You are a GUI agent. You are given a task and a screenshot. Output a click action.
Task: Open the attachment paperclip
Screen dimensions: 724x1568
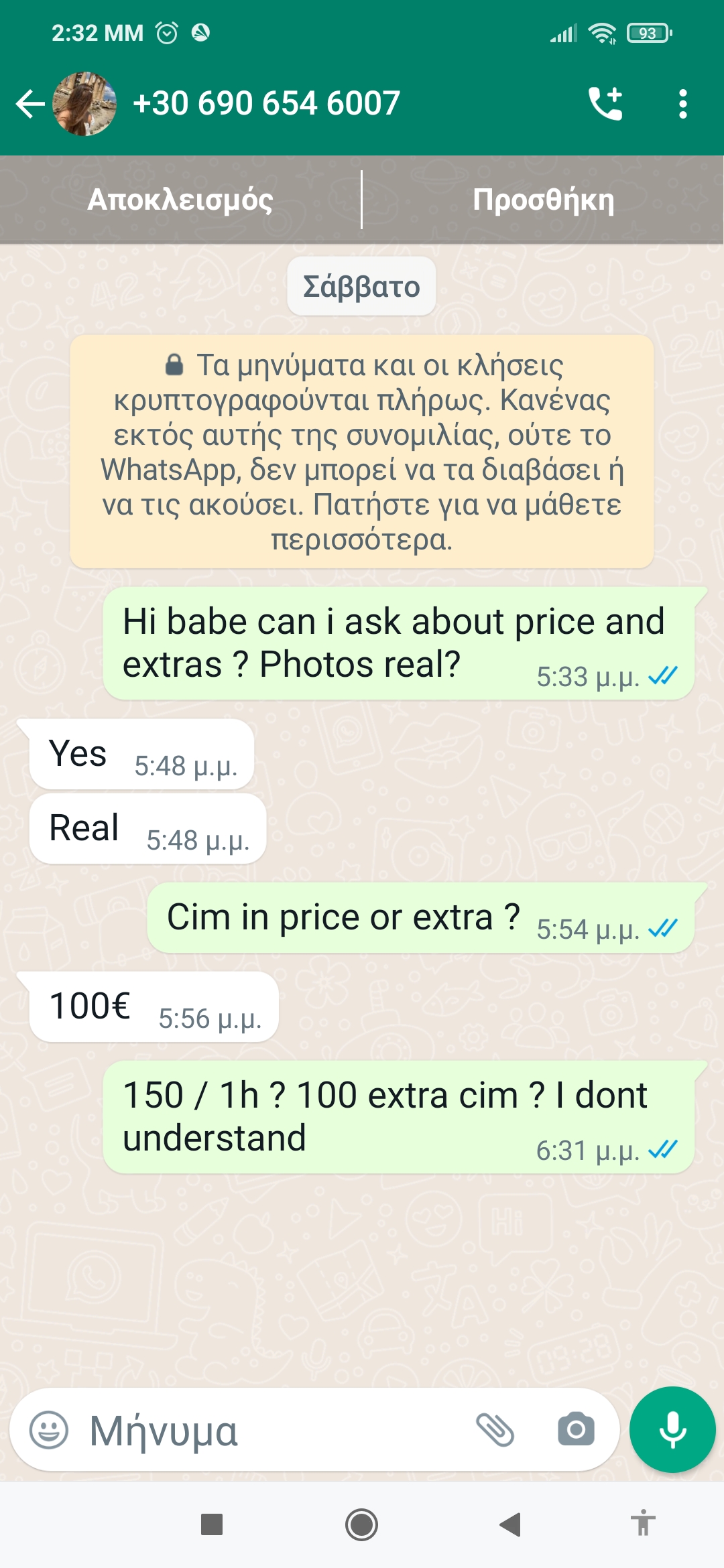[495, 1430]
